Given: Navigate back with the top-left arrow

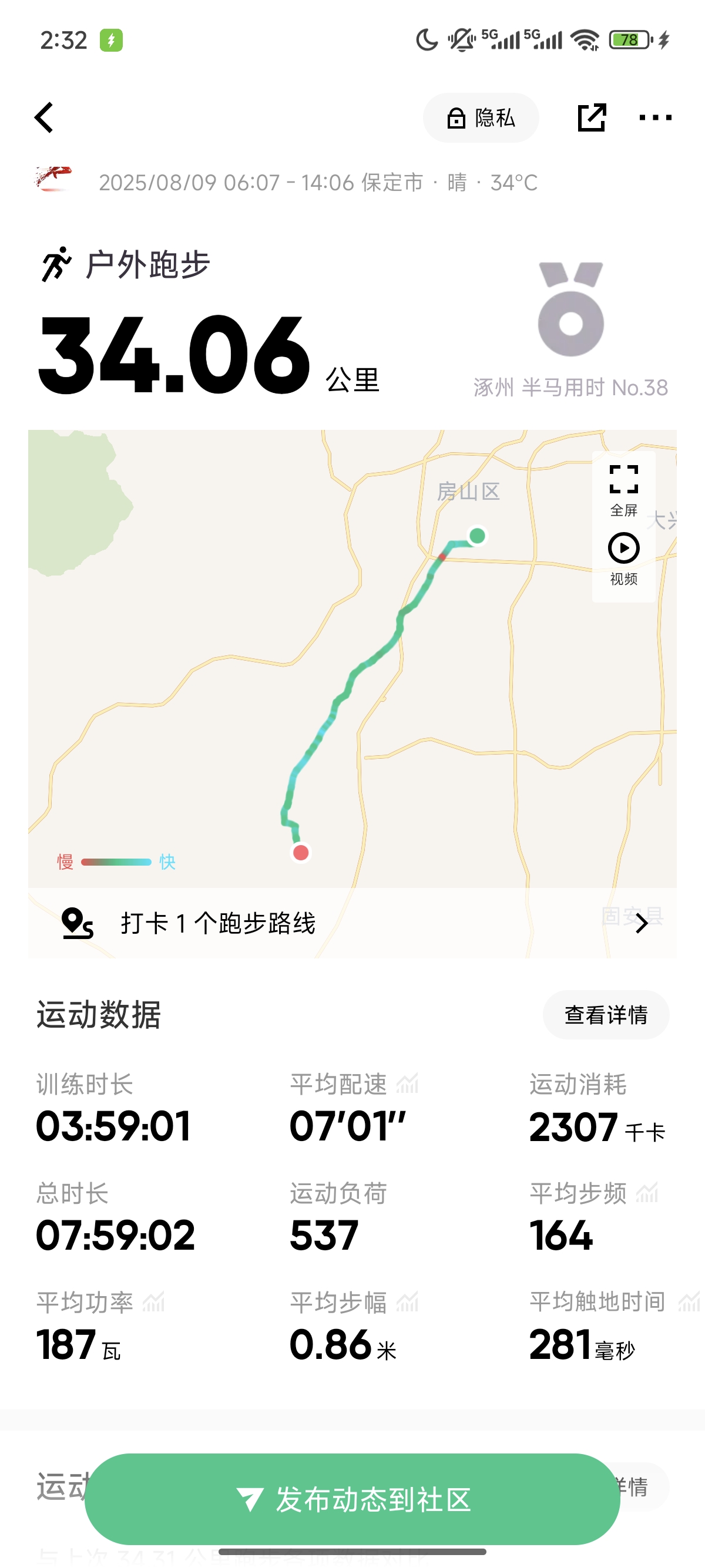Looking at the screenshot, I should [44, 117].
